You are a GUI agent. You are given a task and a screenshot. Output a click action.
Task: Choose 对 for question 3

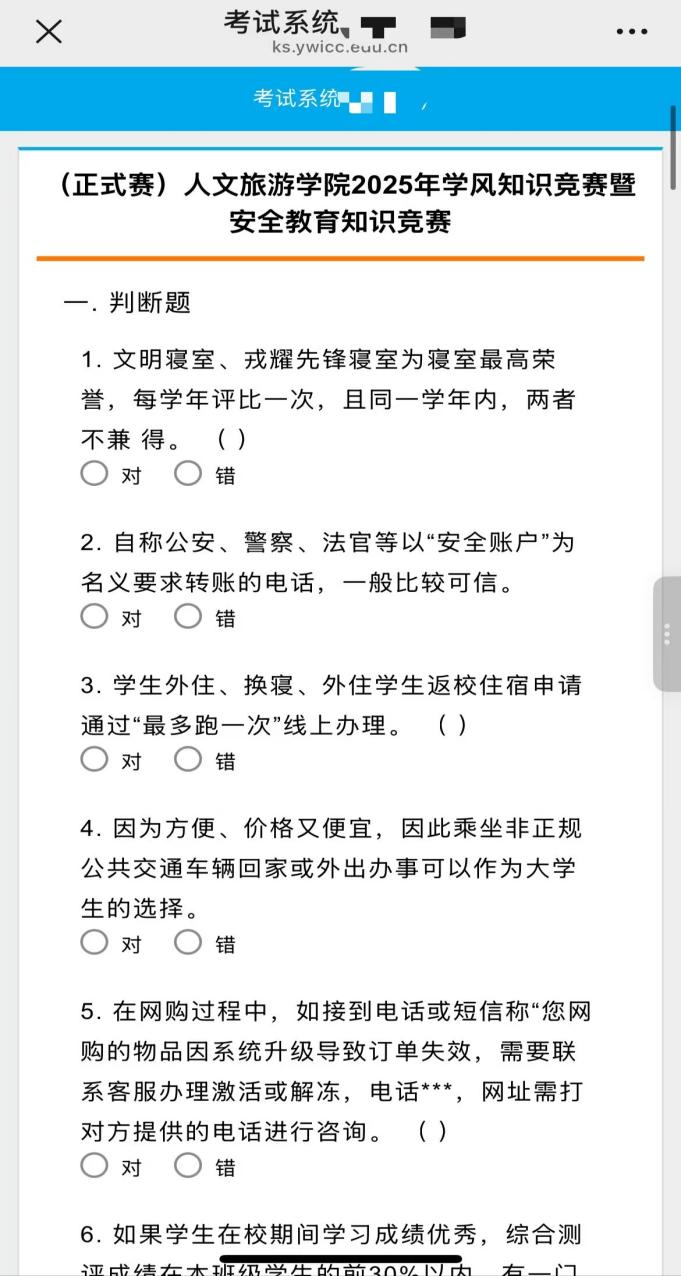tap(95, 760)
